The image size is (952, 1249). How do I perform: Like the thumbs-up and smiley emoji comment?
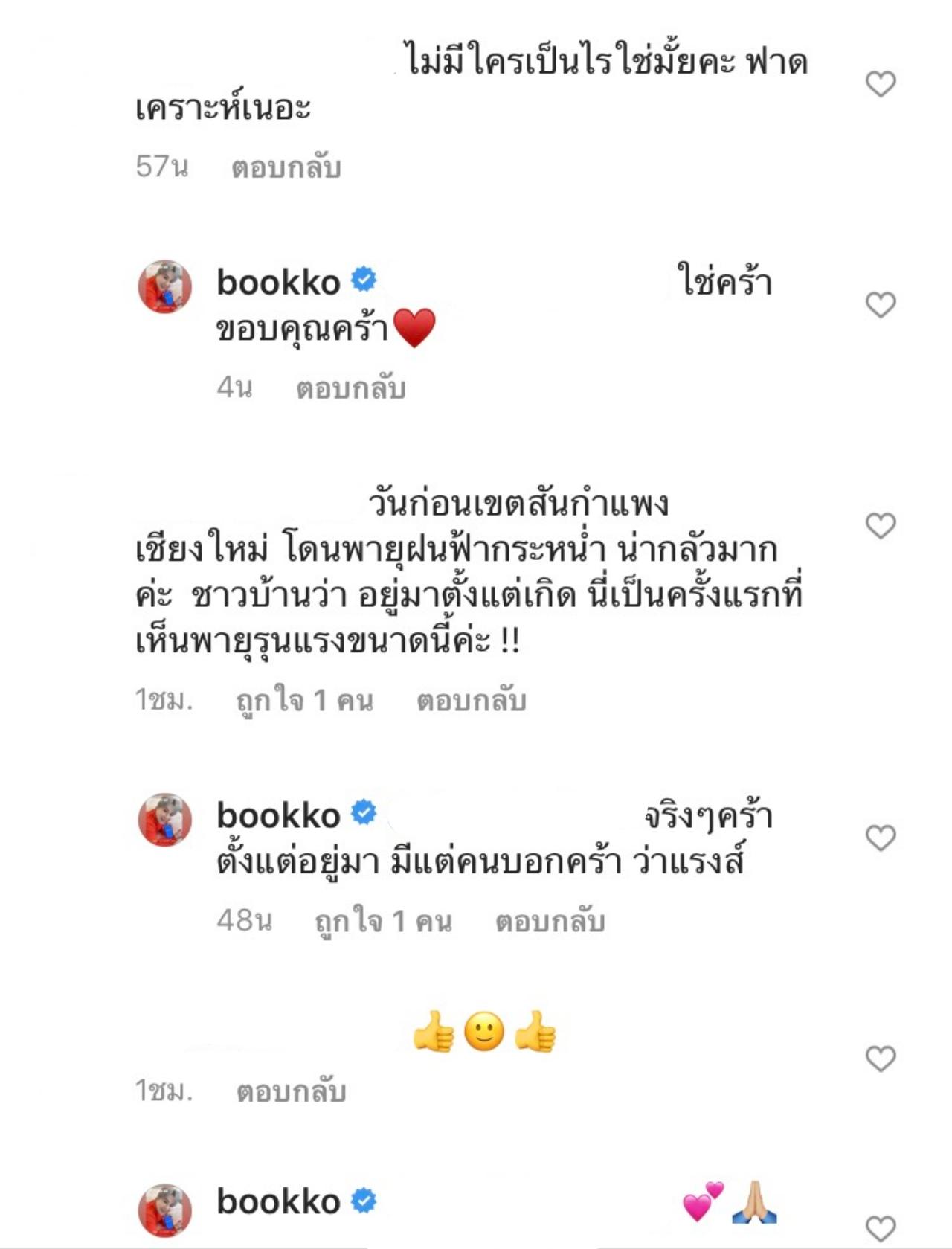coord(881,1059)
